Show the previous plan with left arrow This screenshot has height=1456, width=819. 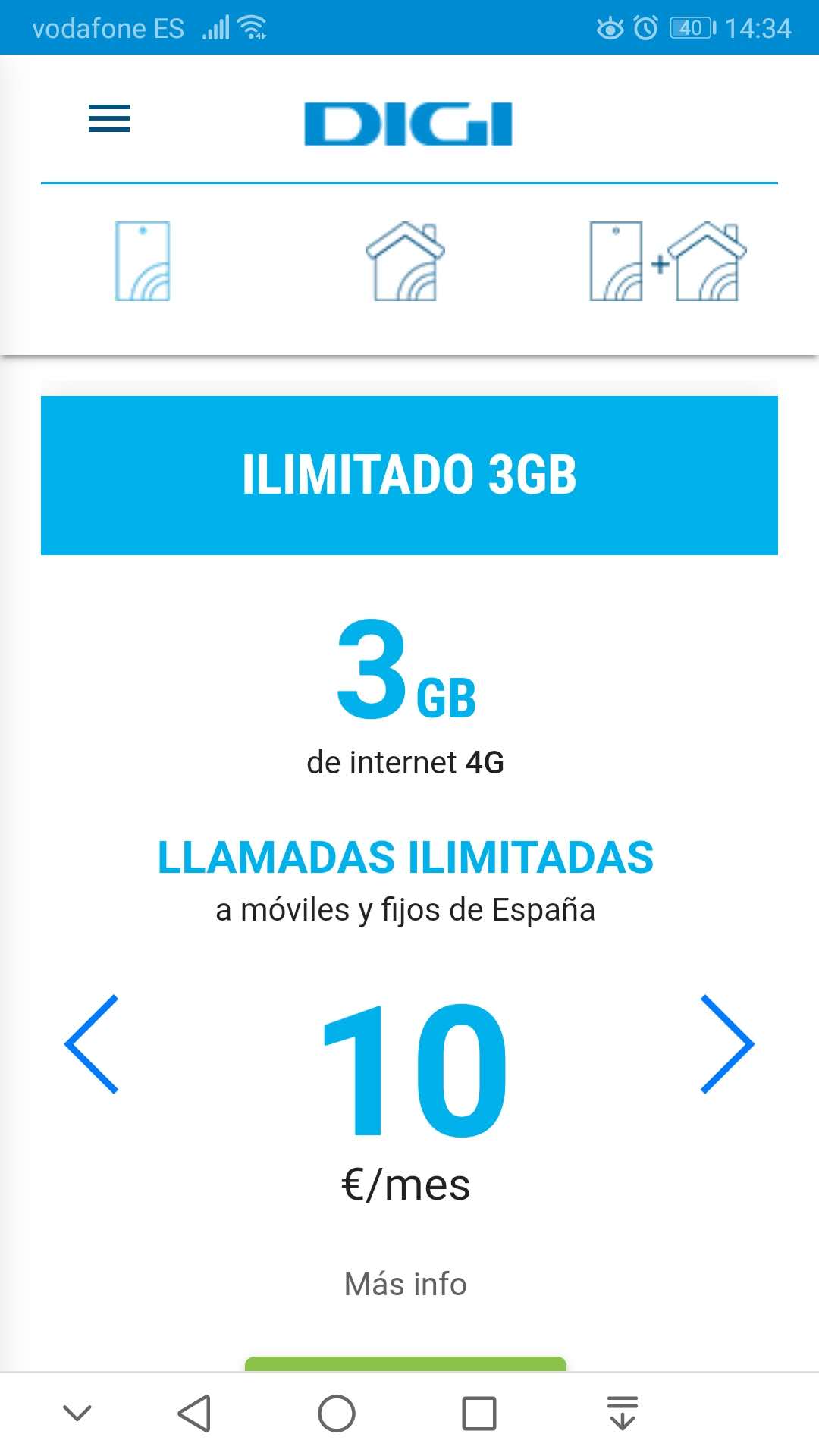point(93,1043)
